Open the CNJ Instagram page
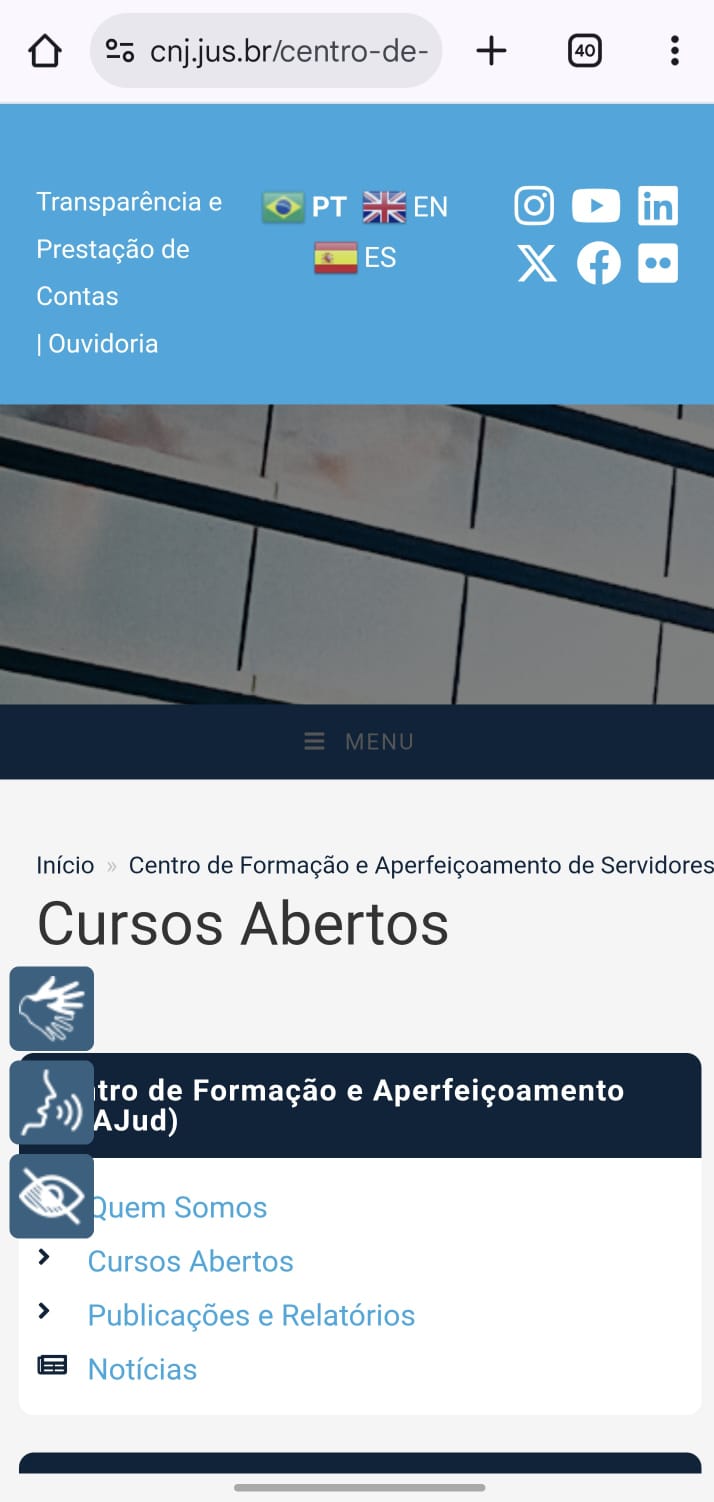 [x=534, y=206]
